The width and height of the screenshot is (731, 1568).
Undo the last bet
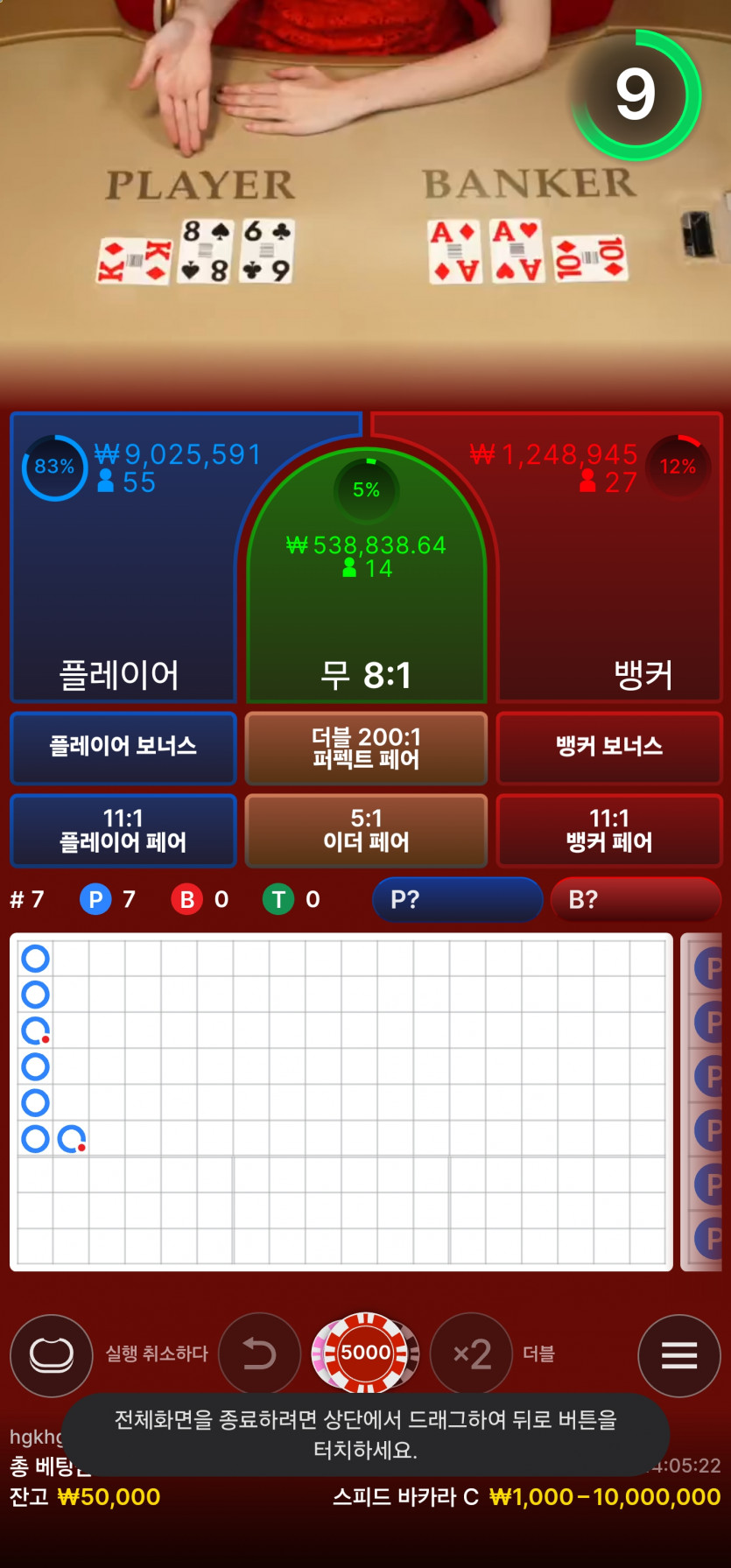click(x=259, y=1354)
